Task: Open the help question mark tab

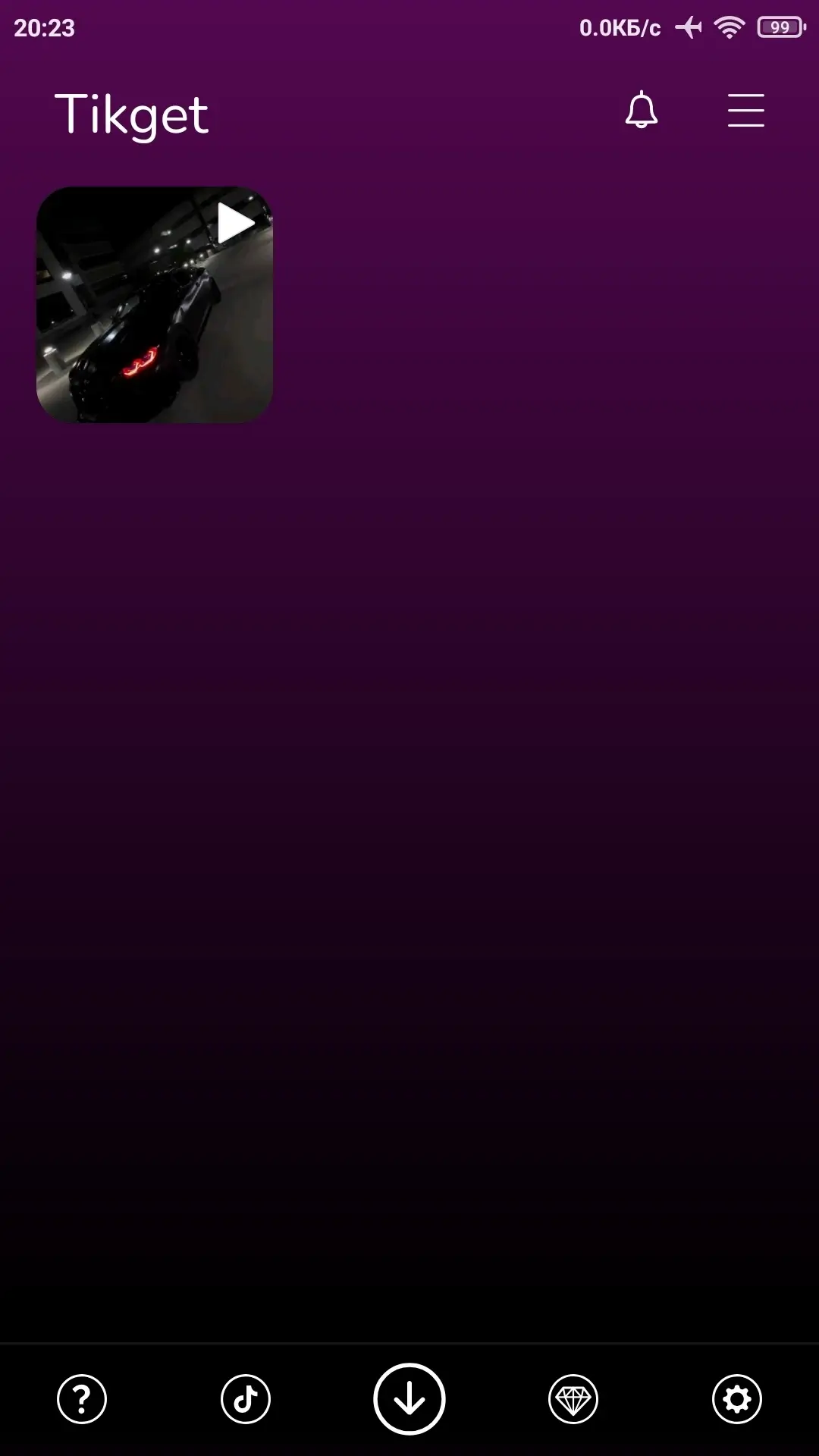Action: (82, 1399)
